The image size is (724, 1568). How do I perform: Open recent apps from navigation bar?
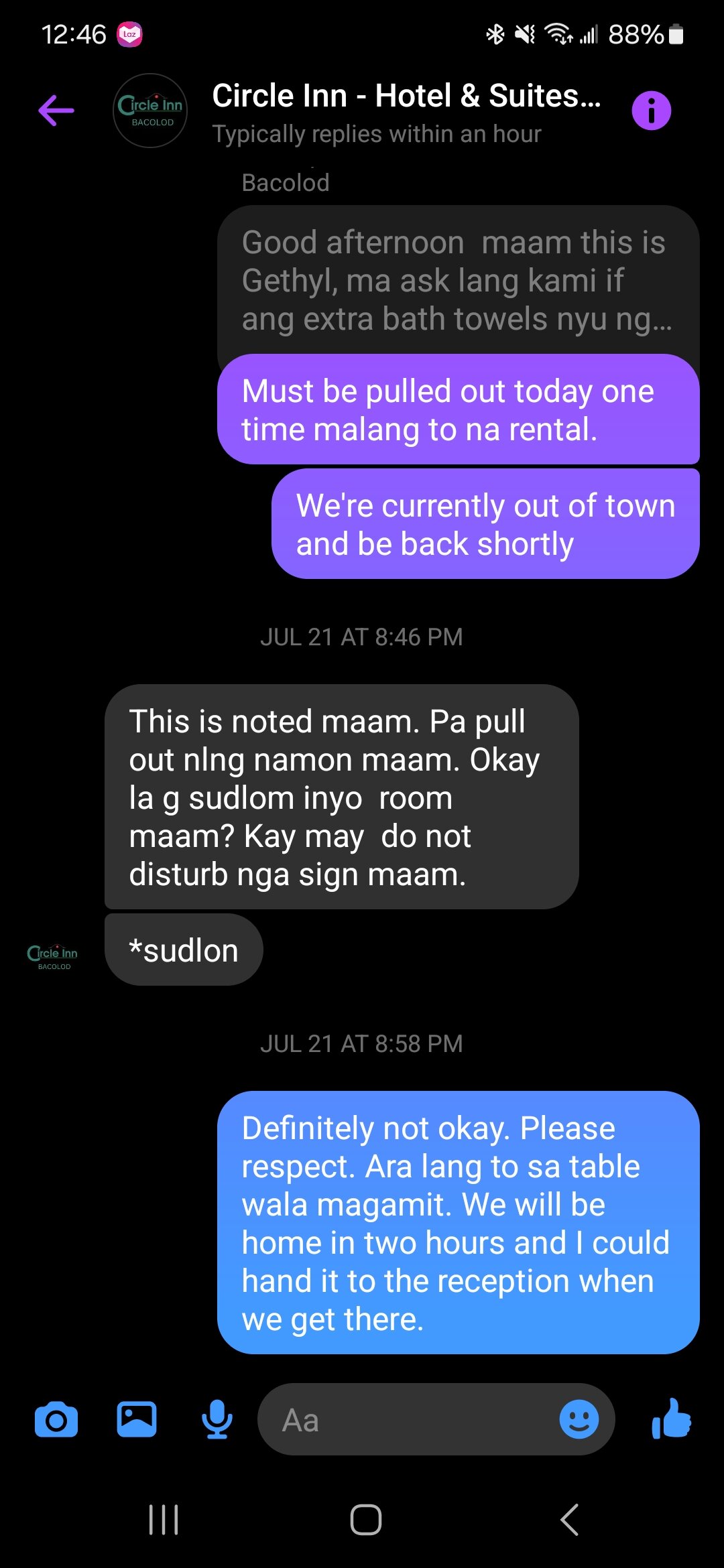[x=164, y=1520]
